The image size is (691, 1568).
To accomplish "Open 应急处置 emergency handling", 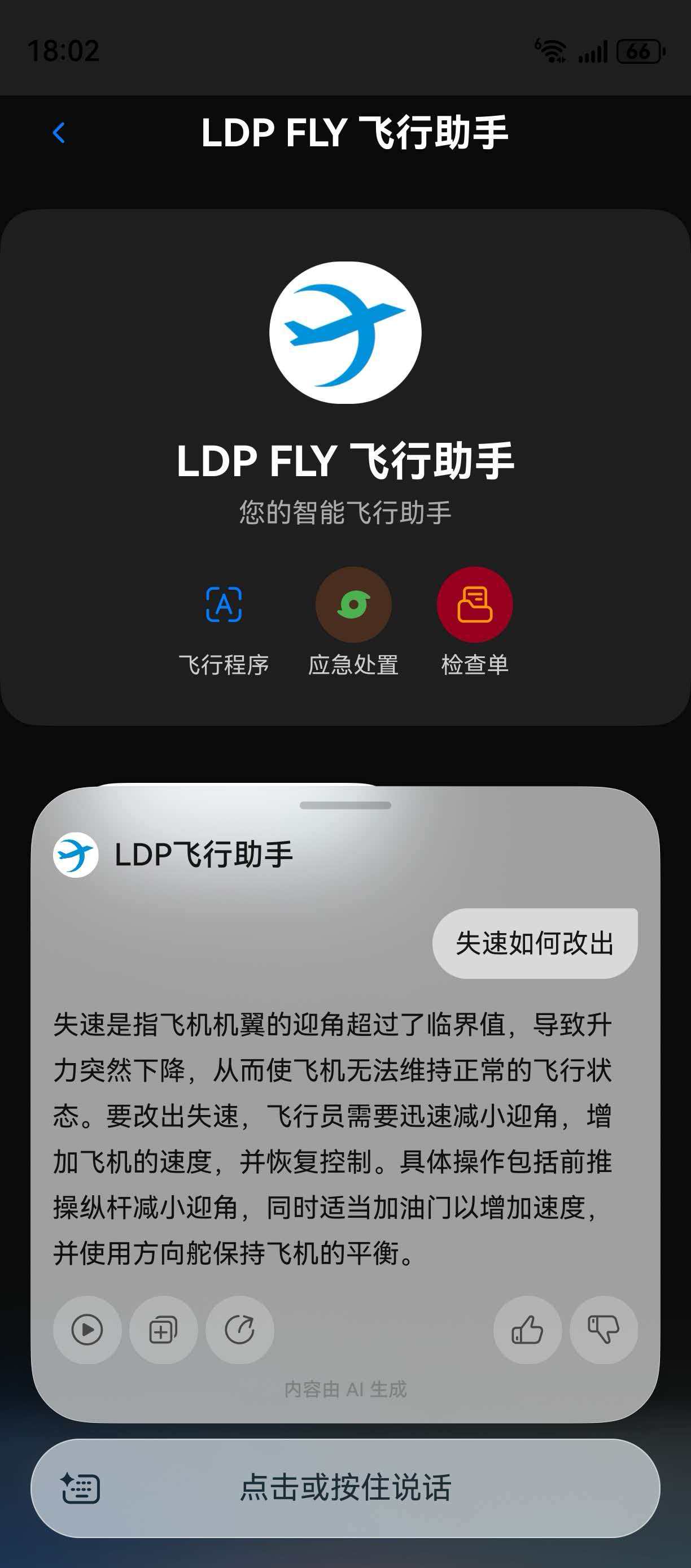I will pyautogui.click(x=353, y=622).
